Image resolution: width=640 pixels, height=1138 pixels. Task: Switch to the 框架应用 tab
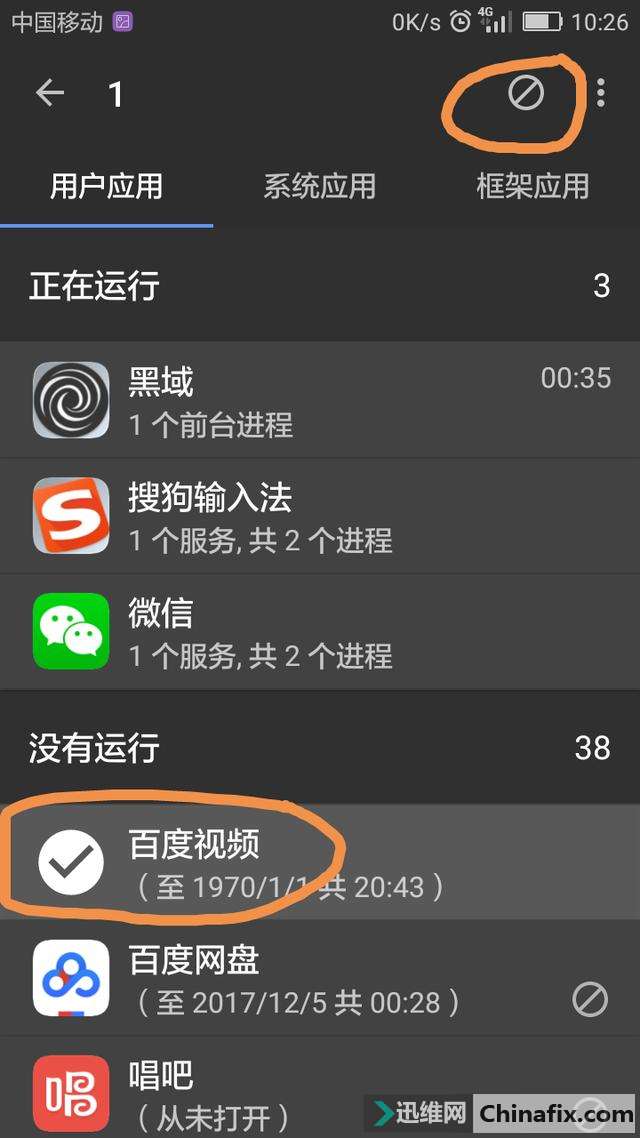[x=532, y=186]
